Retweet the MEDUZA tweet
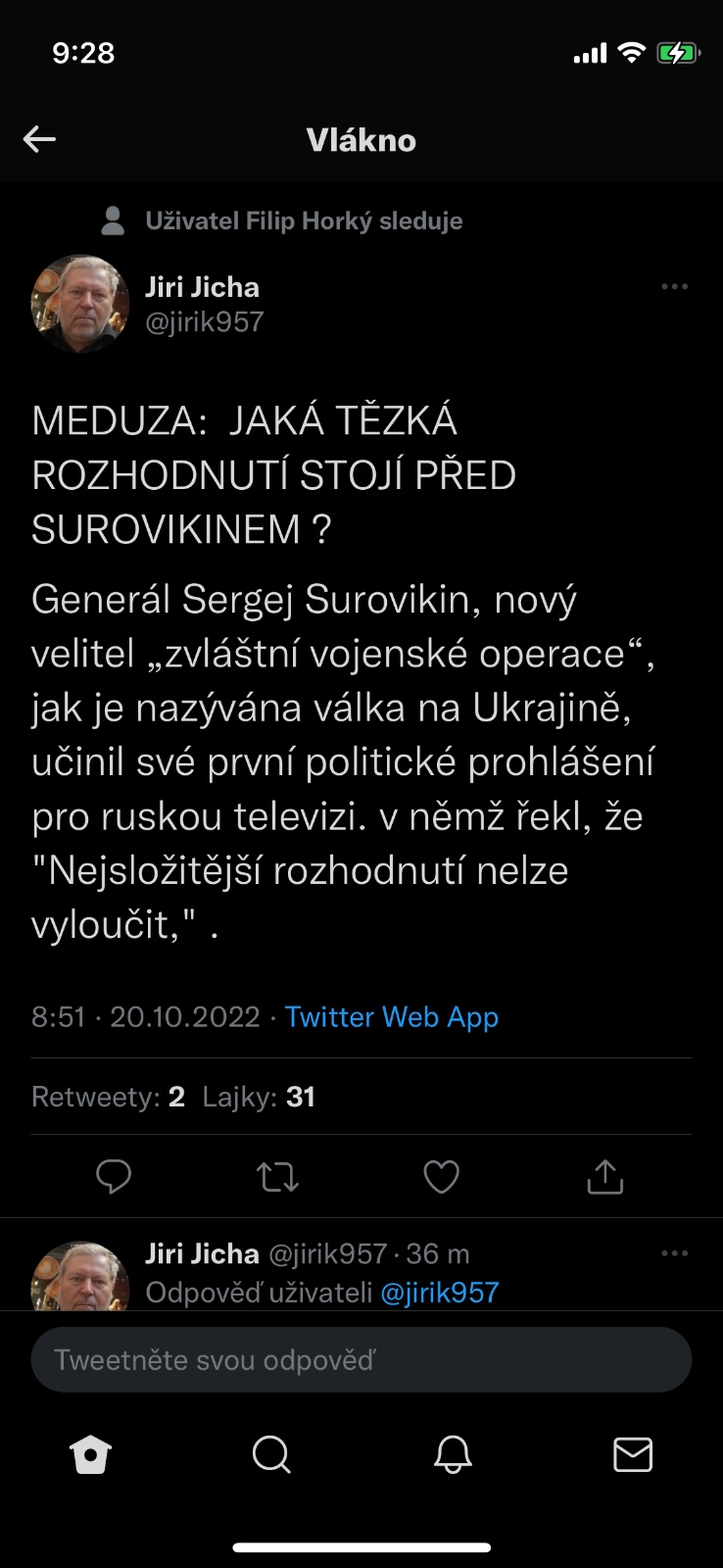The width and height of the screenshot is (723, 1568). coord(277,1176)
